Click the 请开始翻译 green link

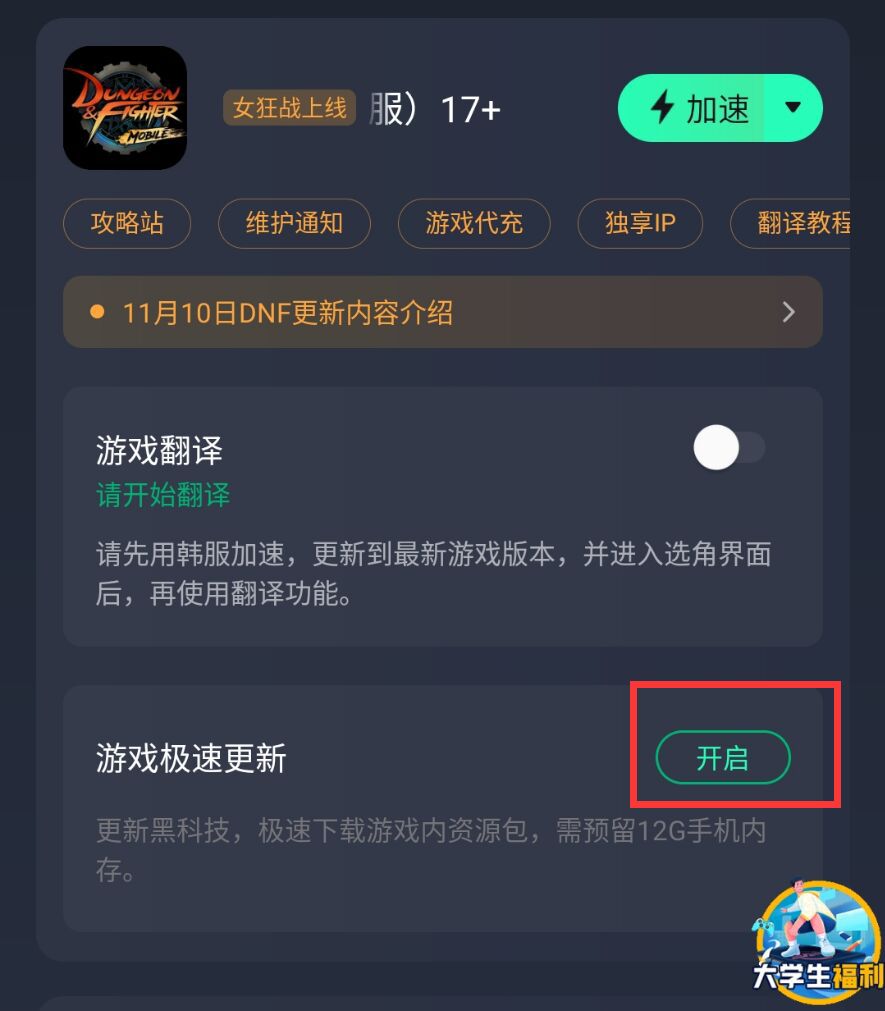[x=161, y=495]
